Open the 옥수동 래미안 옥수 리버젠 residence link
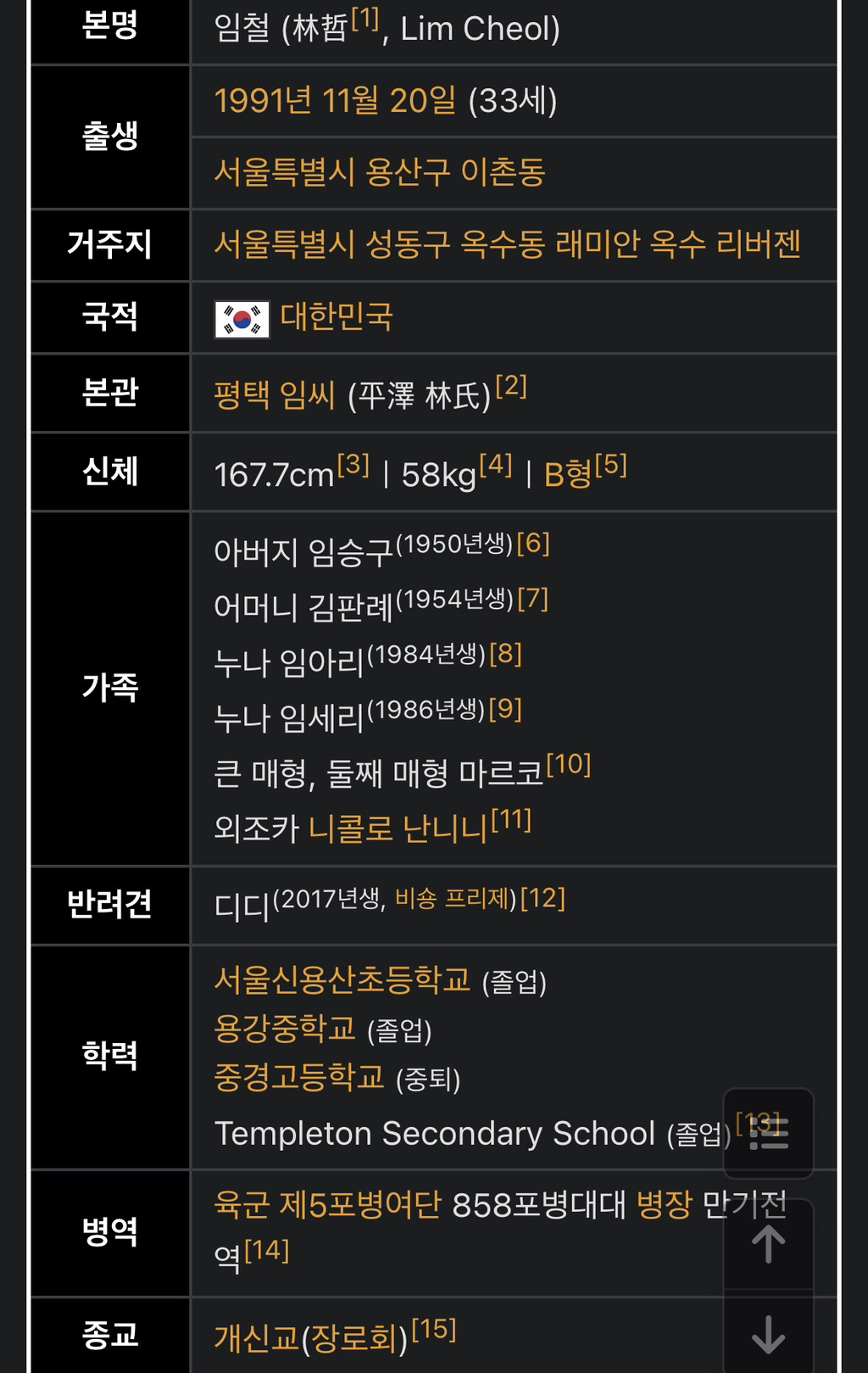The image size is (868, 1373). tap(630, 244)
